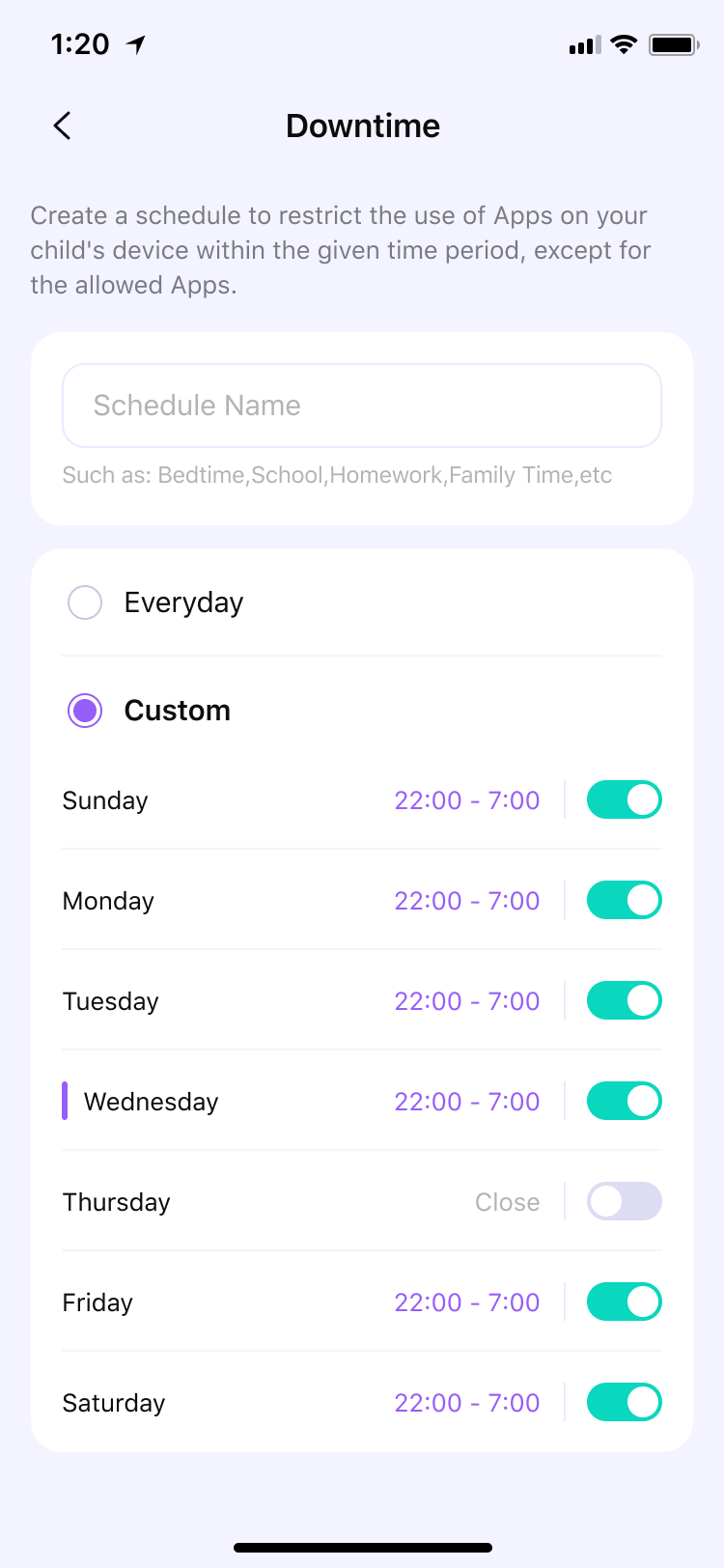Disable the Monday downtime switch
This screenshot has height=1568, width=724.
click(625, 900)
